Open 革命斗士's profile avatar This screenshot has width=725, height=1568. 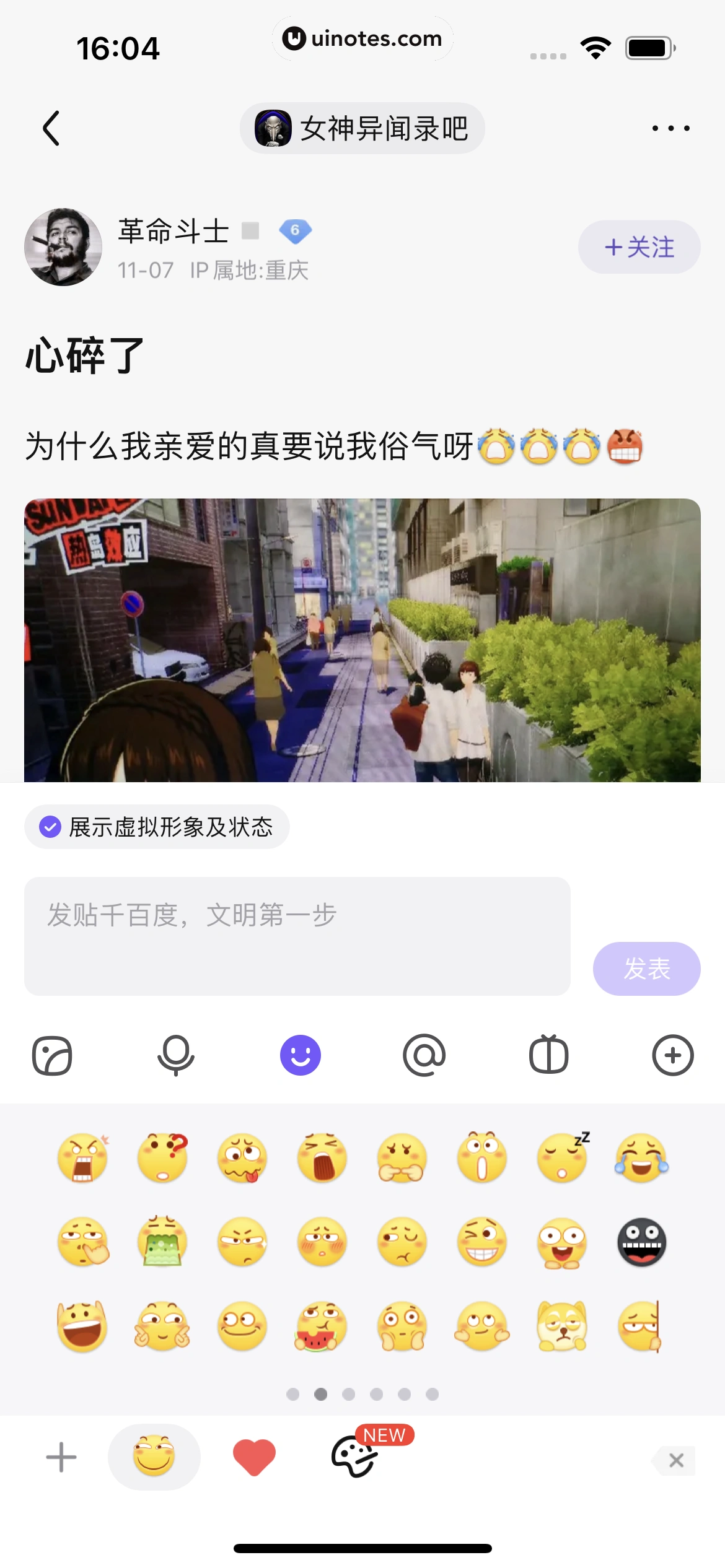tap(63, 247)
